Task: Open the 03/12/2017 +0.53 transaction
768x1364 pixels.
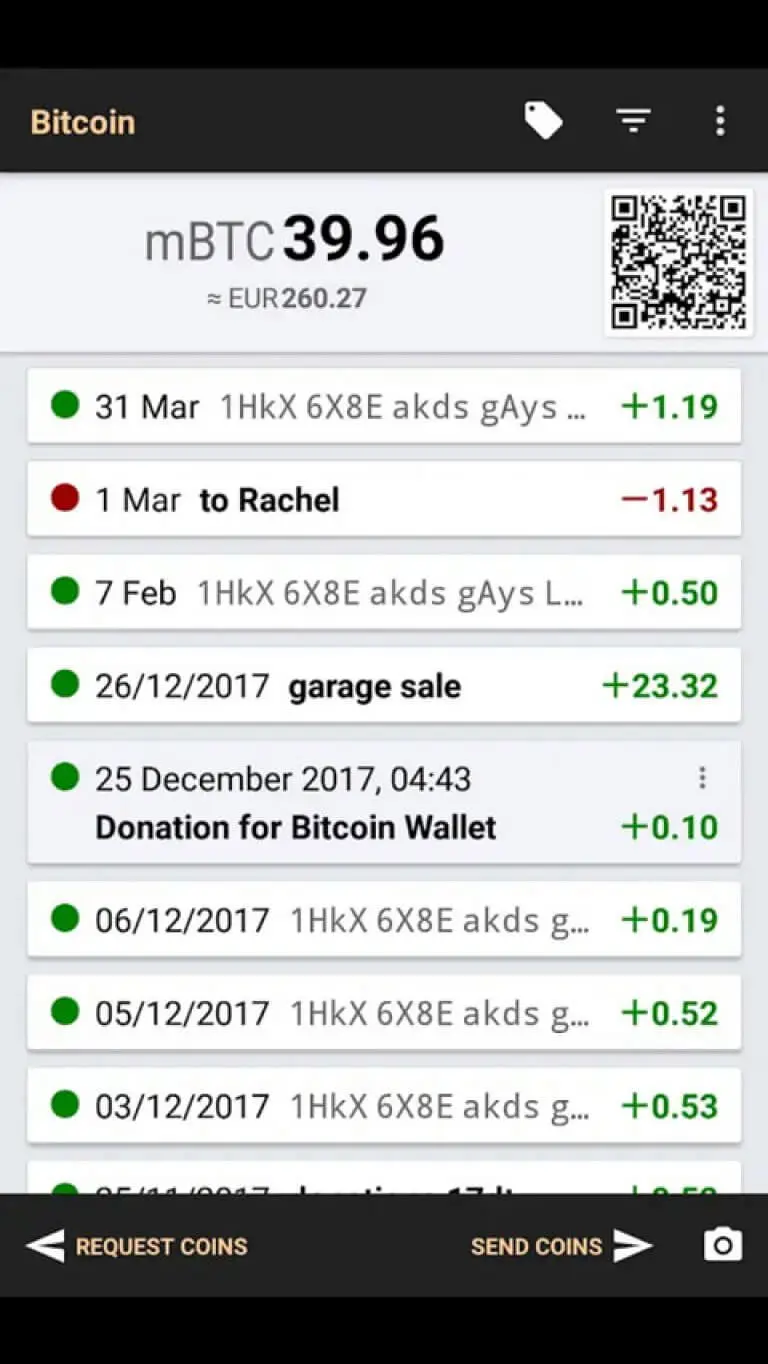Action: pyautogui.click(x=384, y=1106)
